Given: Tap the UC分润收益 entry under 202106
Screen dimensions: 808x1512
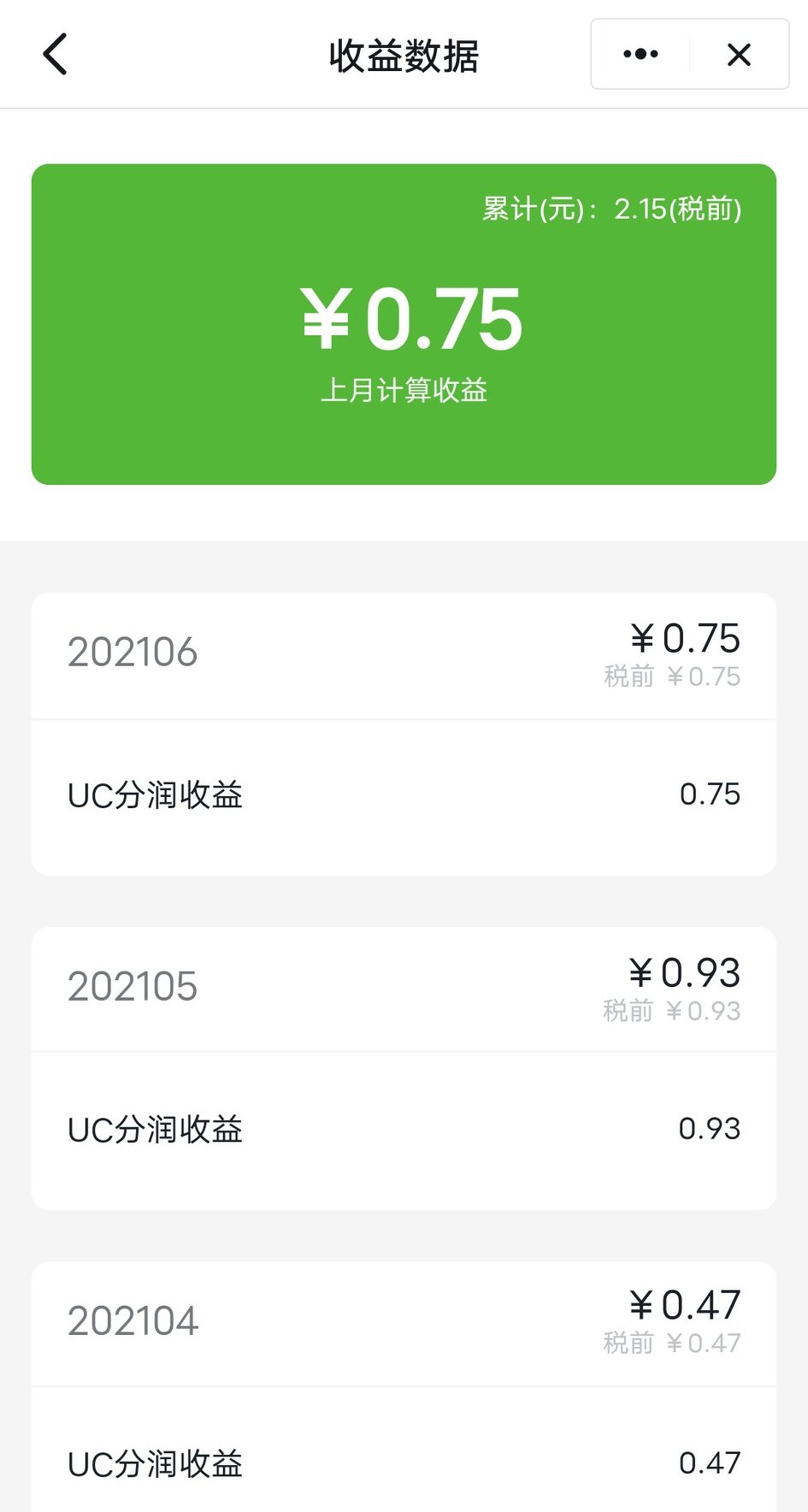Looking at the screenshot, I should [155, 795].
